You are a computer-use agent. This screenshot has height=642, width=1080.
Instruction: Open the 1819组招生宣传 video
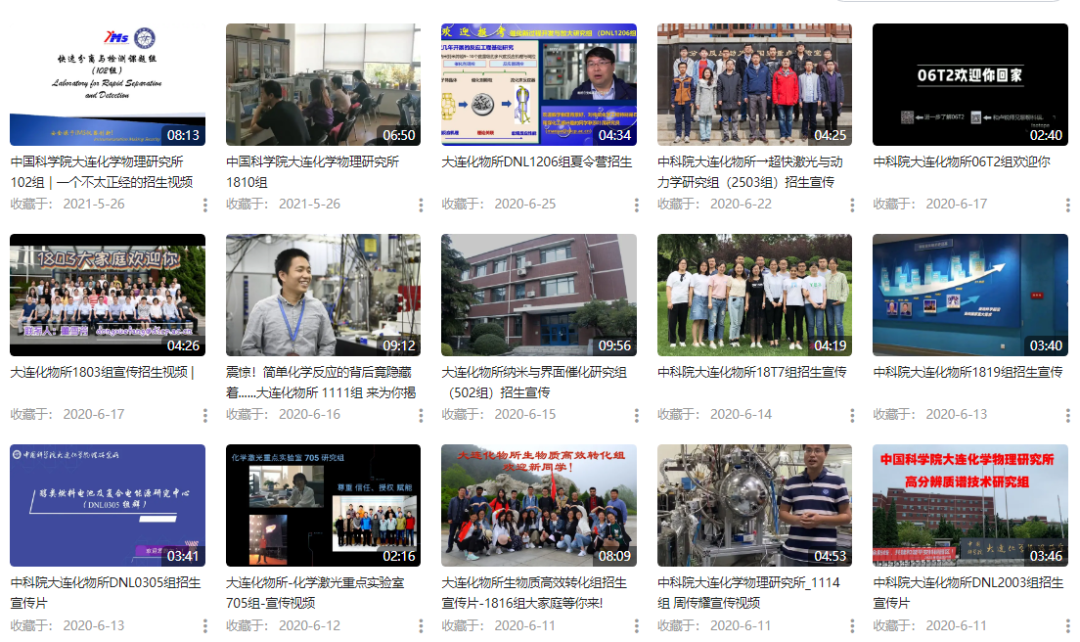[970, 295]
